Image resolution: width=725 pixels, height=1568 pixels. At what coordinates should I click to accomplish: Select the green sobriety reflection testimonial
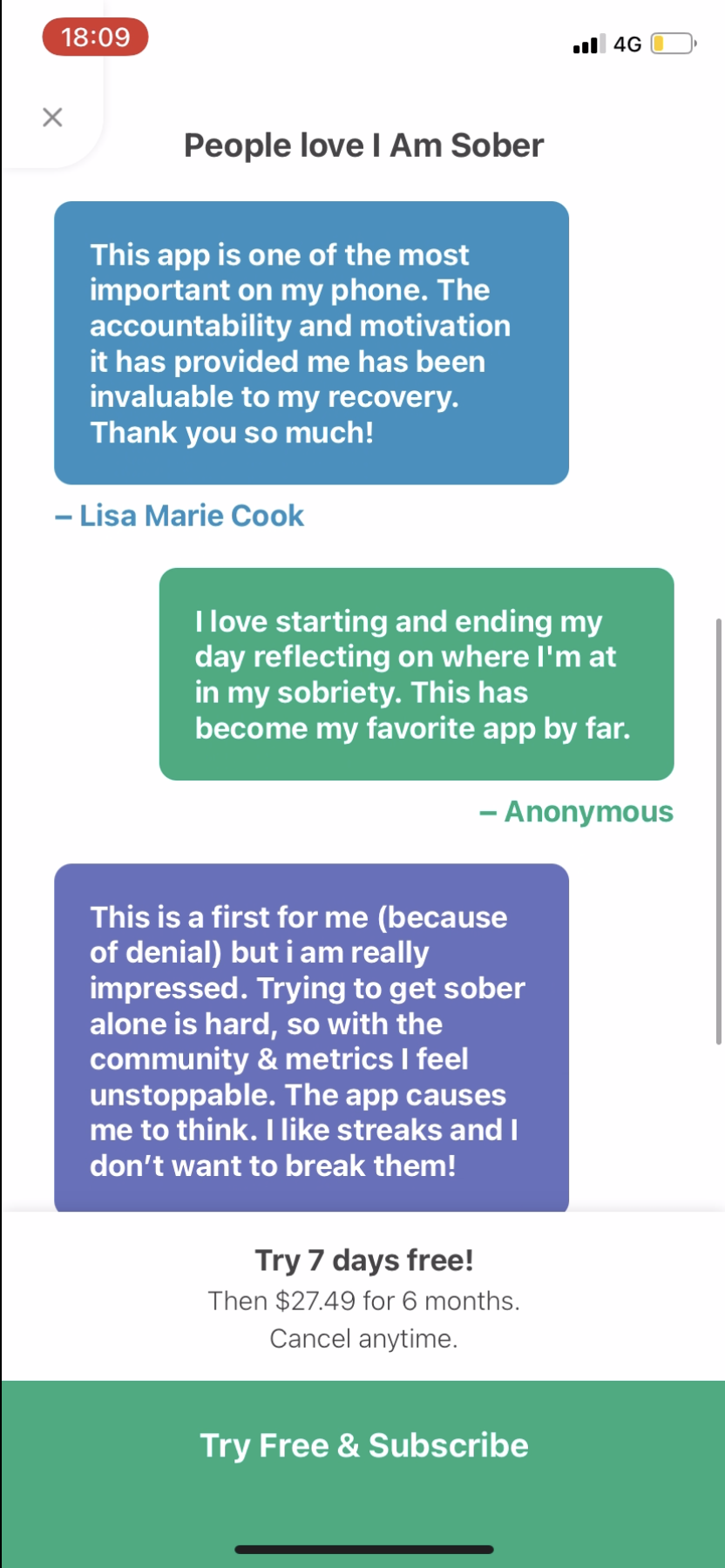pyautogui.click(x=417, y=673)
